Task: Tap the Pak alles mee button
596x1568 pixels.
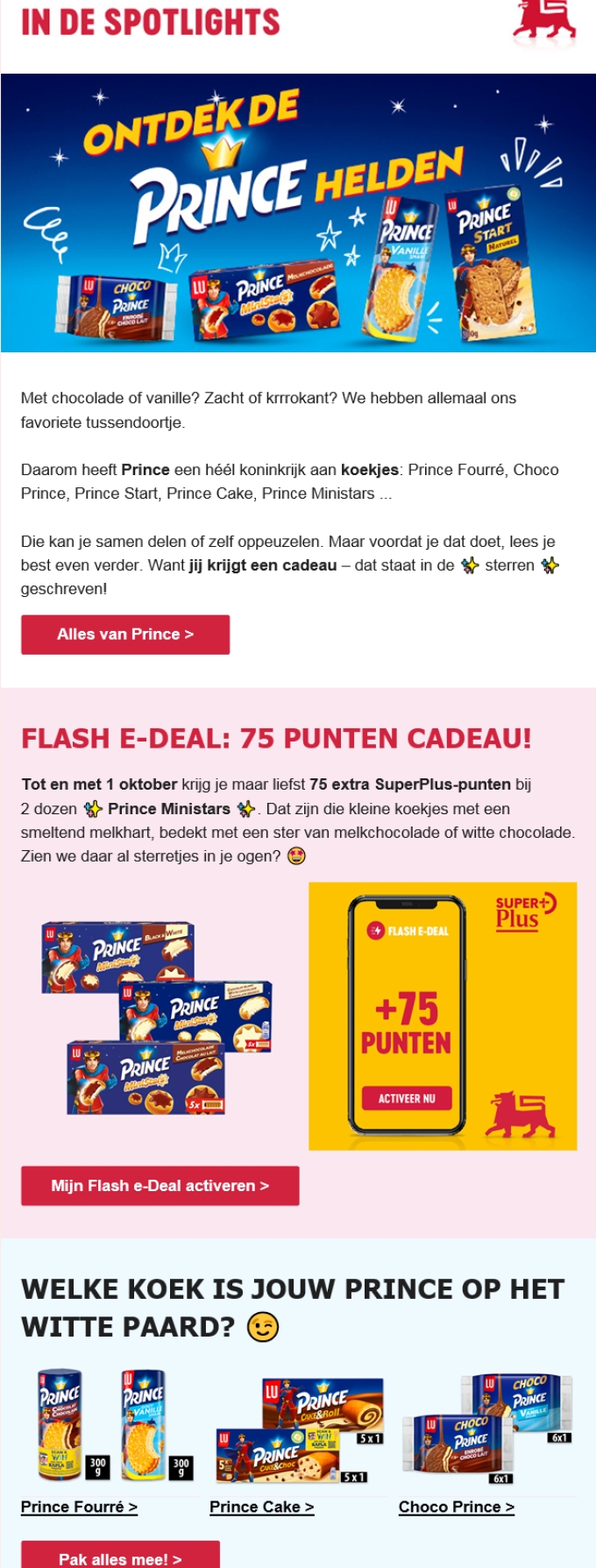Action: pos(120,1557)
